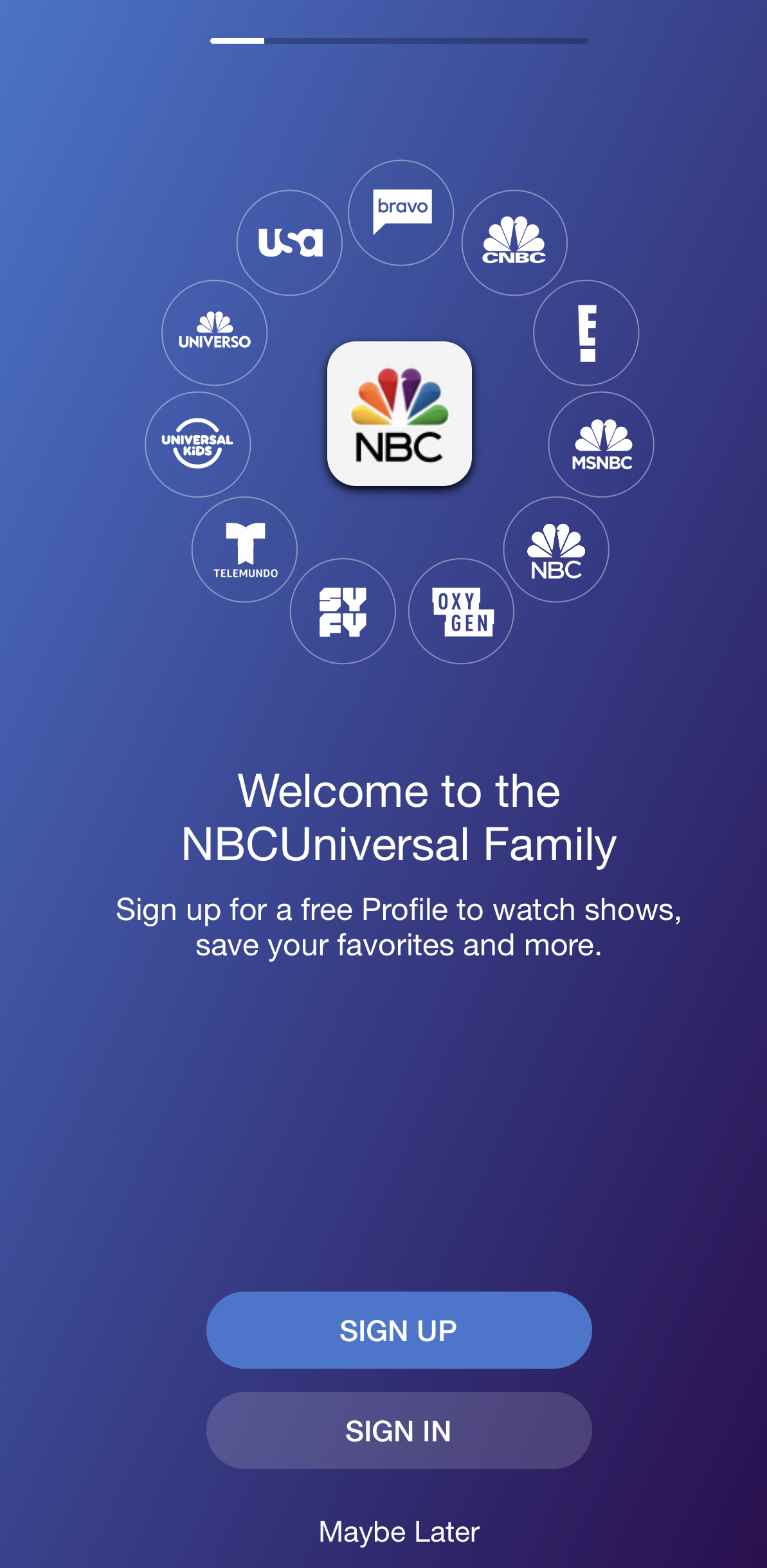Skip with Maybe Later

(399, 1532)
